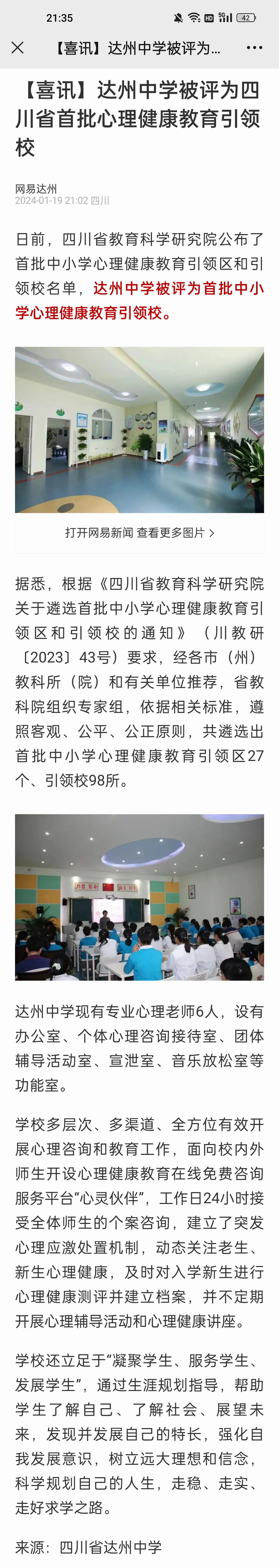Tap 打开网易新闻 查看更多图片 link
279x1568 pixels.
139,533
